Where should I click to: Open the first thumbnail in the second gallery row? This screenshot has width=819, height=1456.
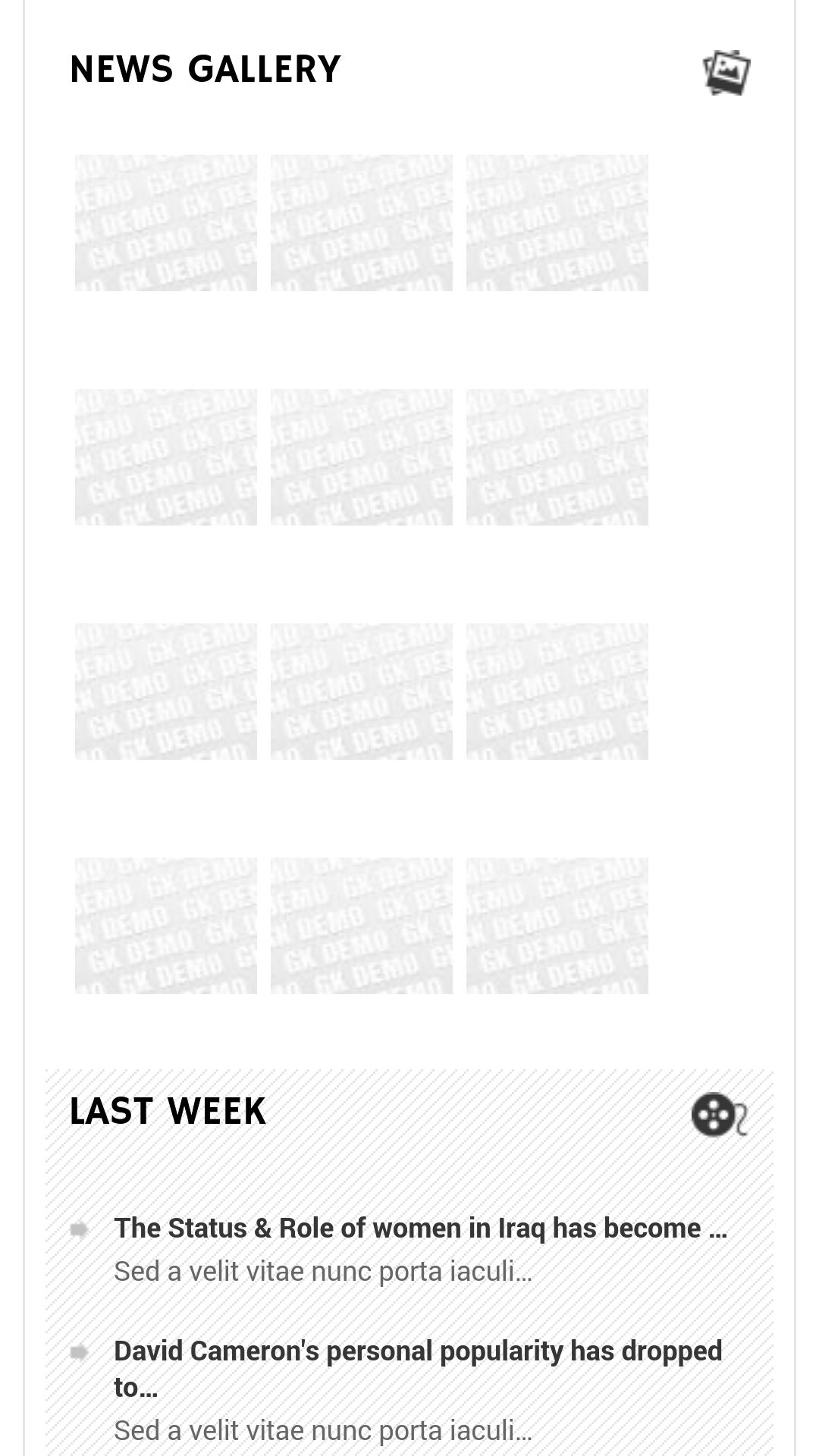pyautogui.click(x=165, y=457)
